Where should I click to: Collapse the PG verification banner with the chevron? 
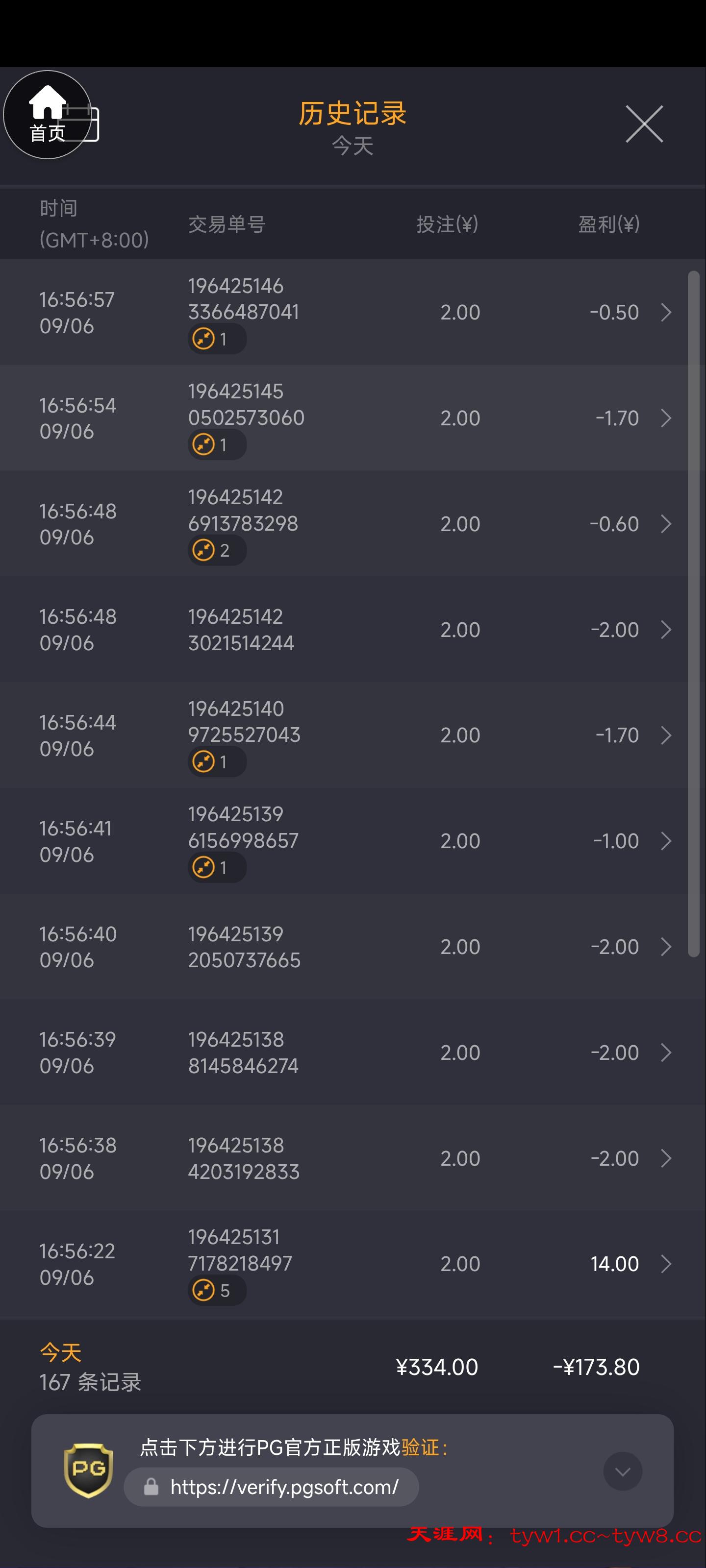pos(623,1472)
